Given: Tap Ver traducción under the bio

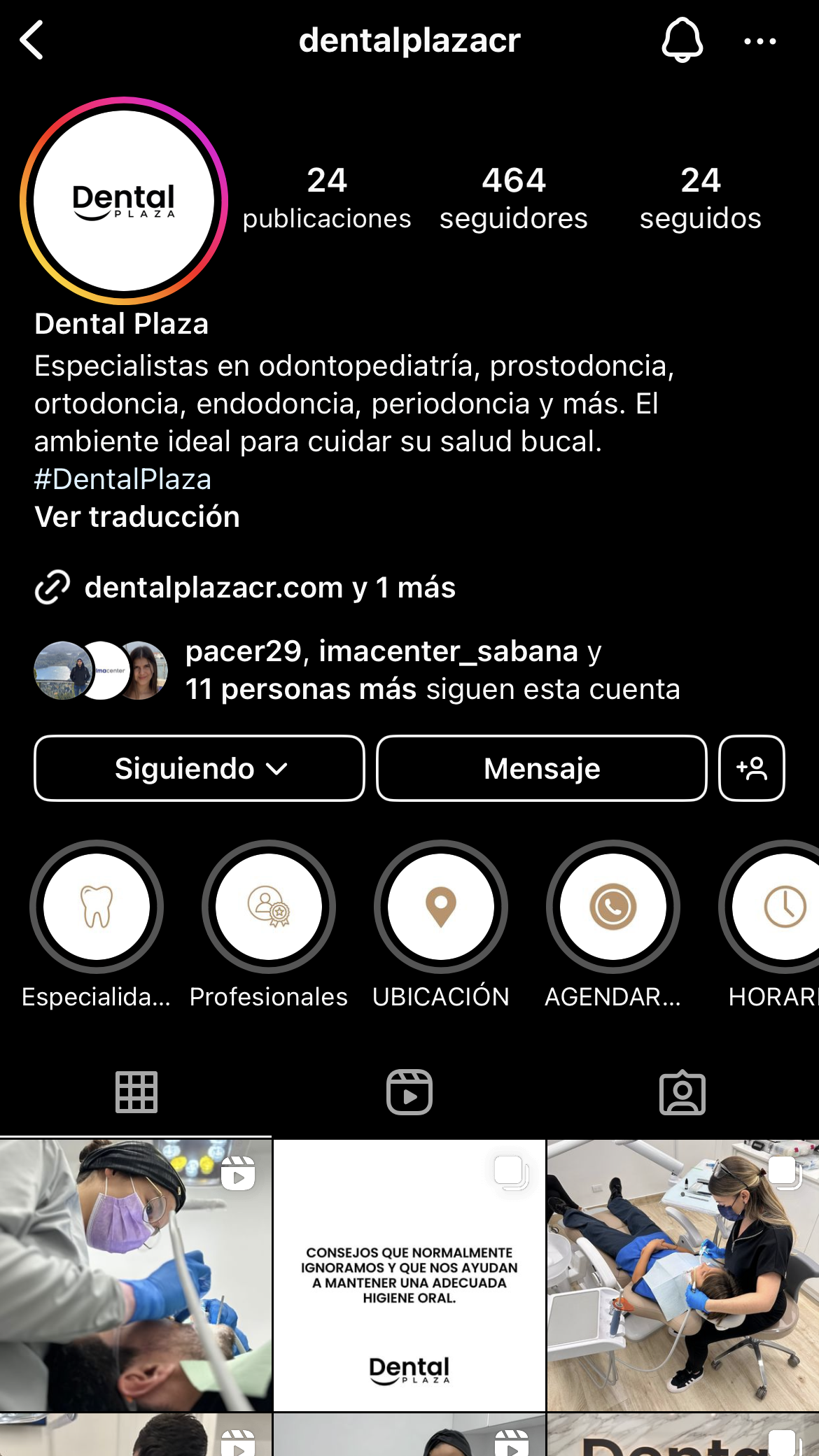Looking at the screenshot, I should [x=137, y=517].
